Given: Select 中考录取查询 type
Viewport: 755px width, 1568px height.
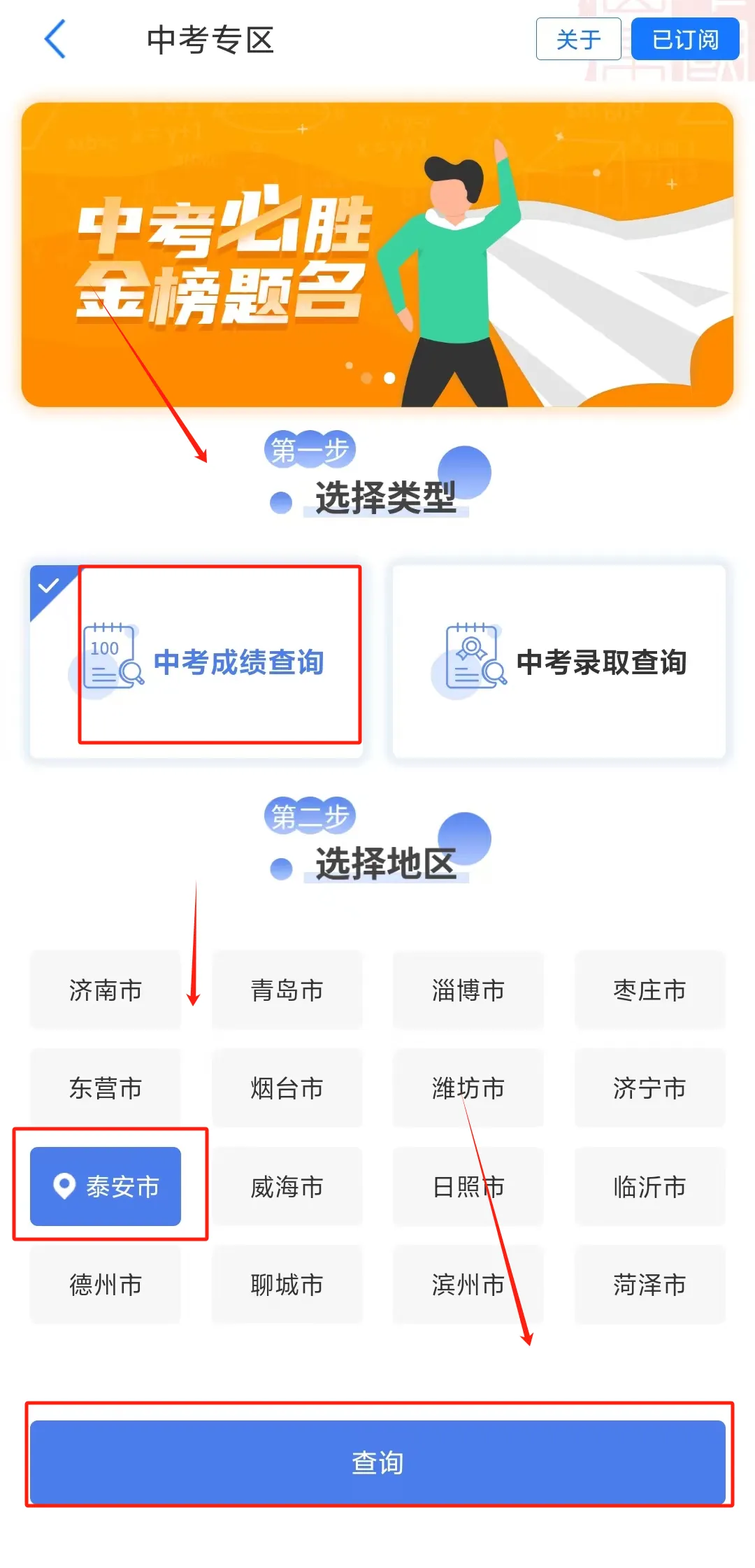Looking at the screenshot, I should tap(559, 662).
